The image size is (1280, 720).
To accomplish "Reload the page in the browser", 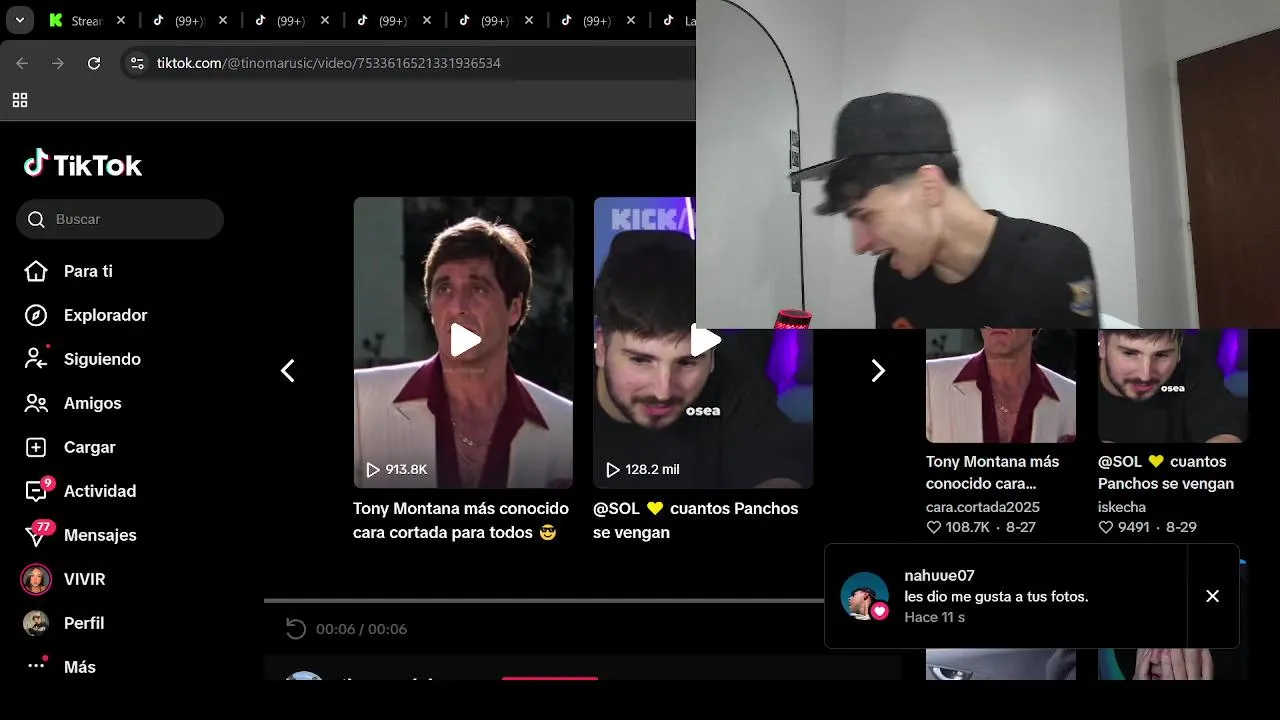I will point(94,63).
